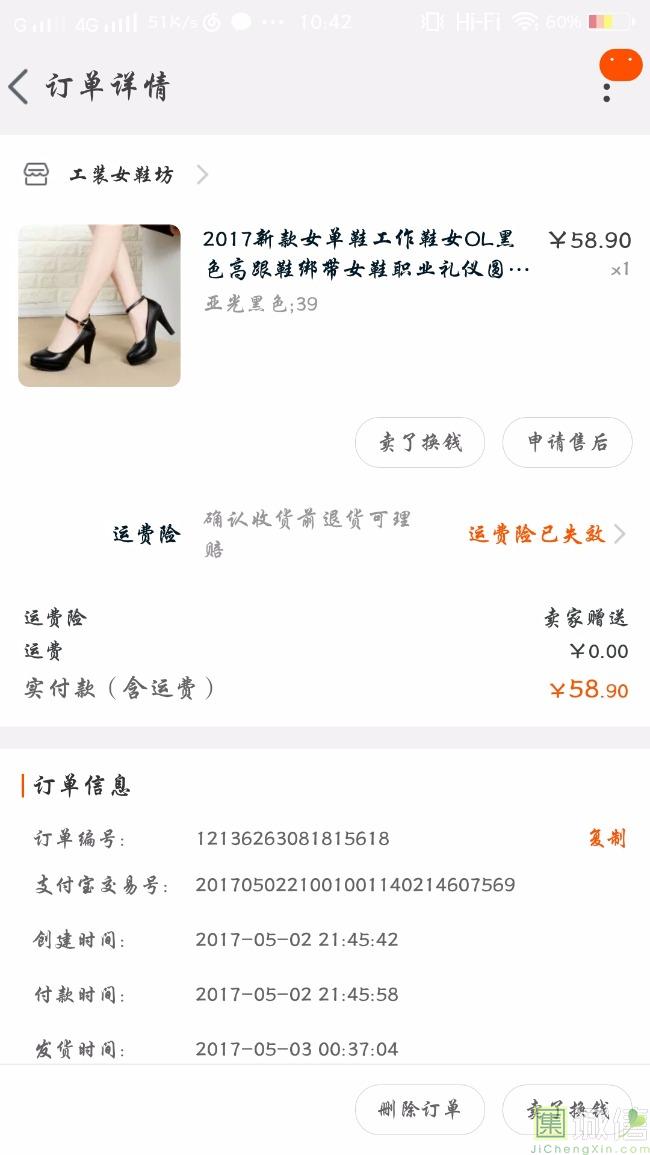Viewport: 650px width, 1155px height.
Task: Open the 工装女鞋坊 store page
Action: click(x=116, y=175)
